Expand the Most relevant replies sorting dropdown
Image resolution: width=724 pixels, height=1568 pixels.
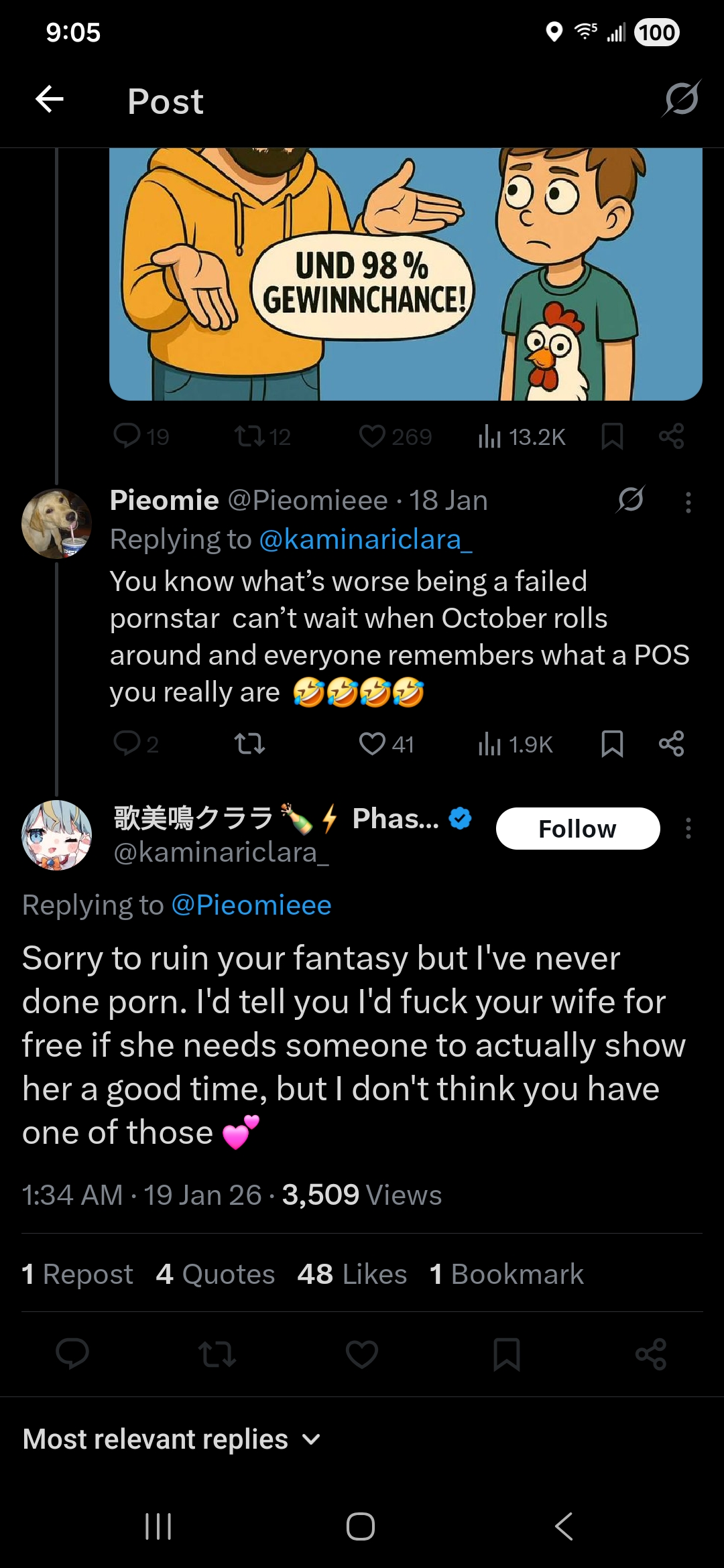[x=172, y=1439]
